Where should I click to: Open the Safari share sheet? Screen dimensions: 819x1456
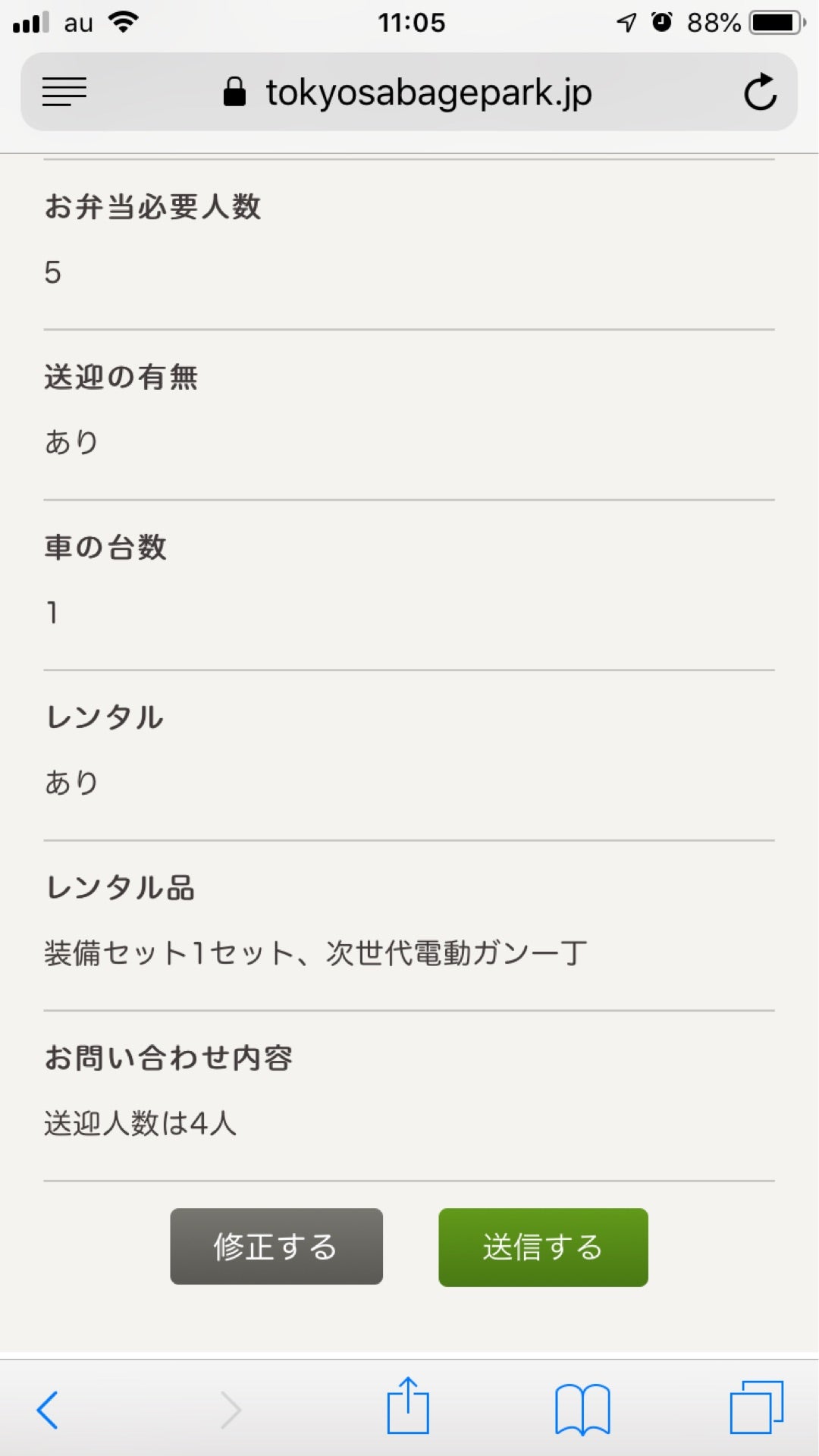coord(408,1407)
